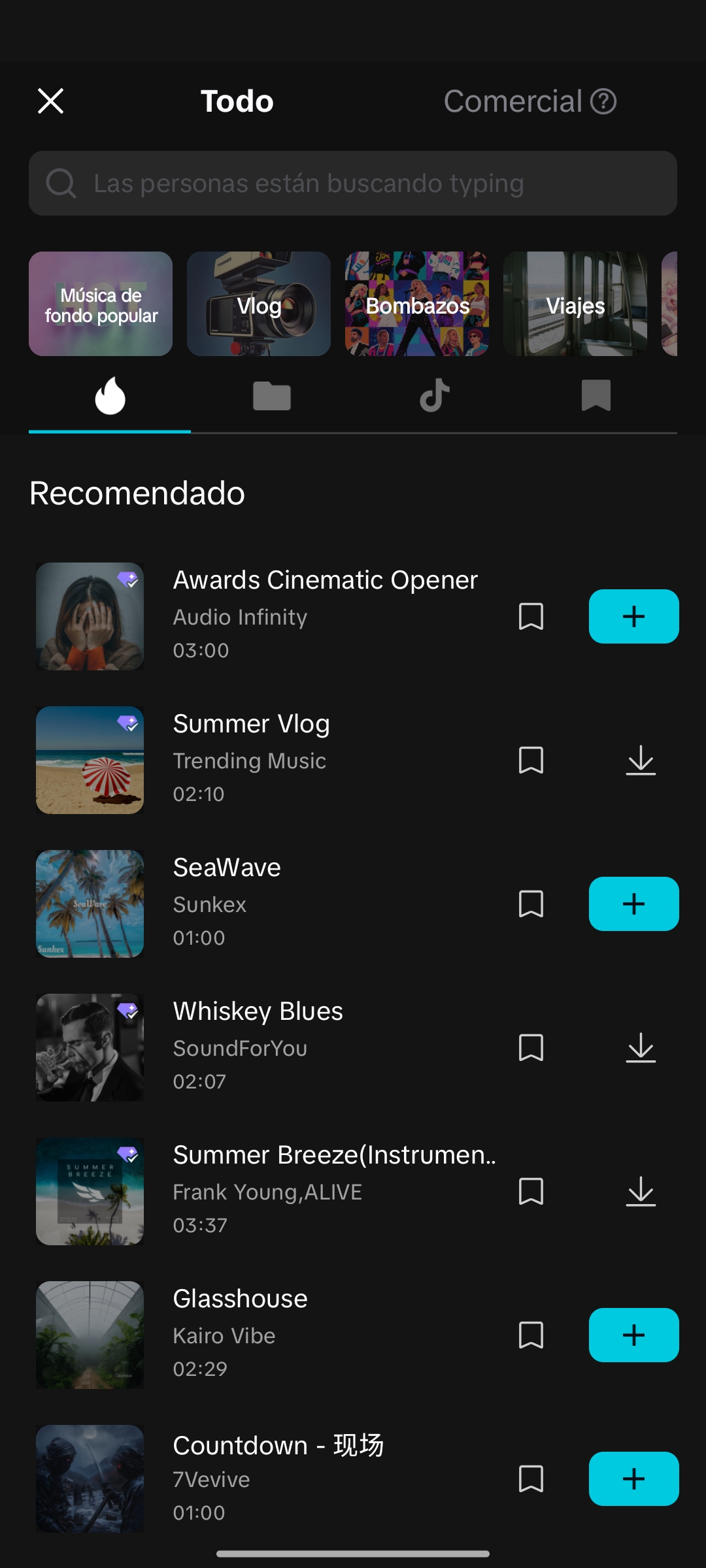The image size is (706, 1568).
Task: Close the music picker
Action: (50, 101)
